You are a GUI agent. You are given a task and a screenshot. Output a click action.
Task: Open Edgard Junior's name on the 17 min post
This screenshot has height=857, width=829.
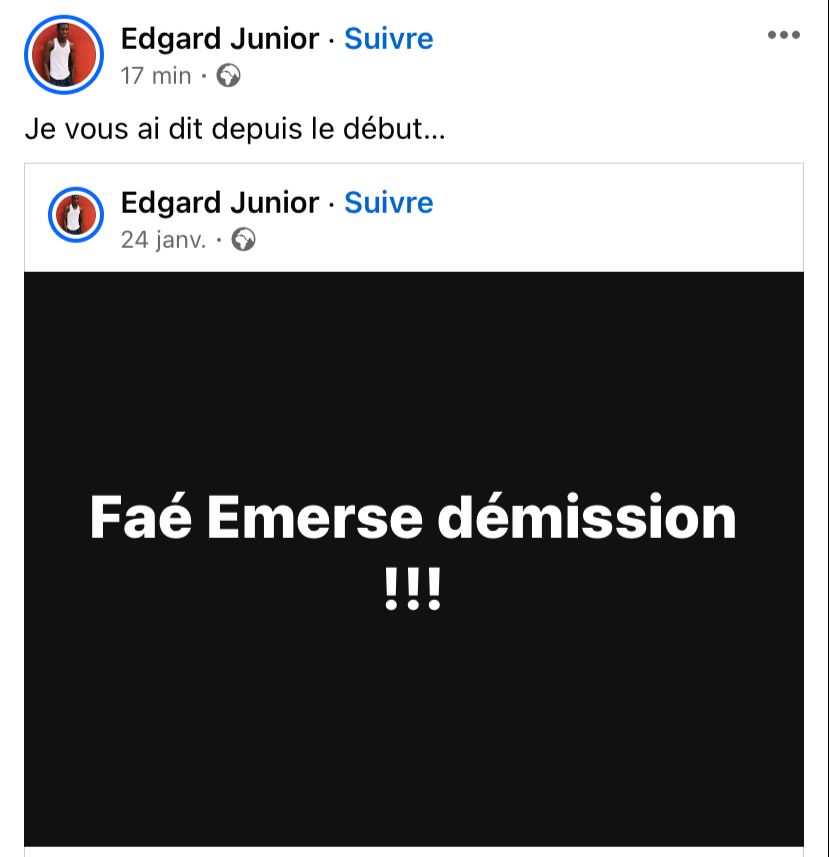[220, 39]
